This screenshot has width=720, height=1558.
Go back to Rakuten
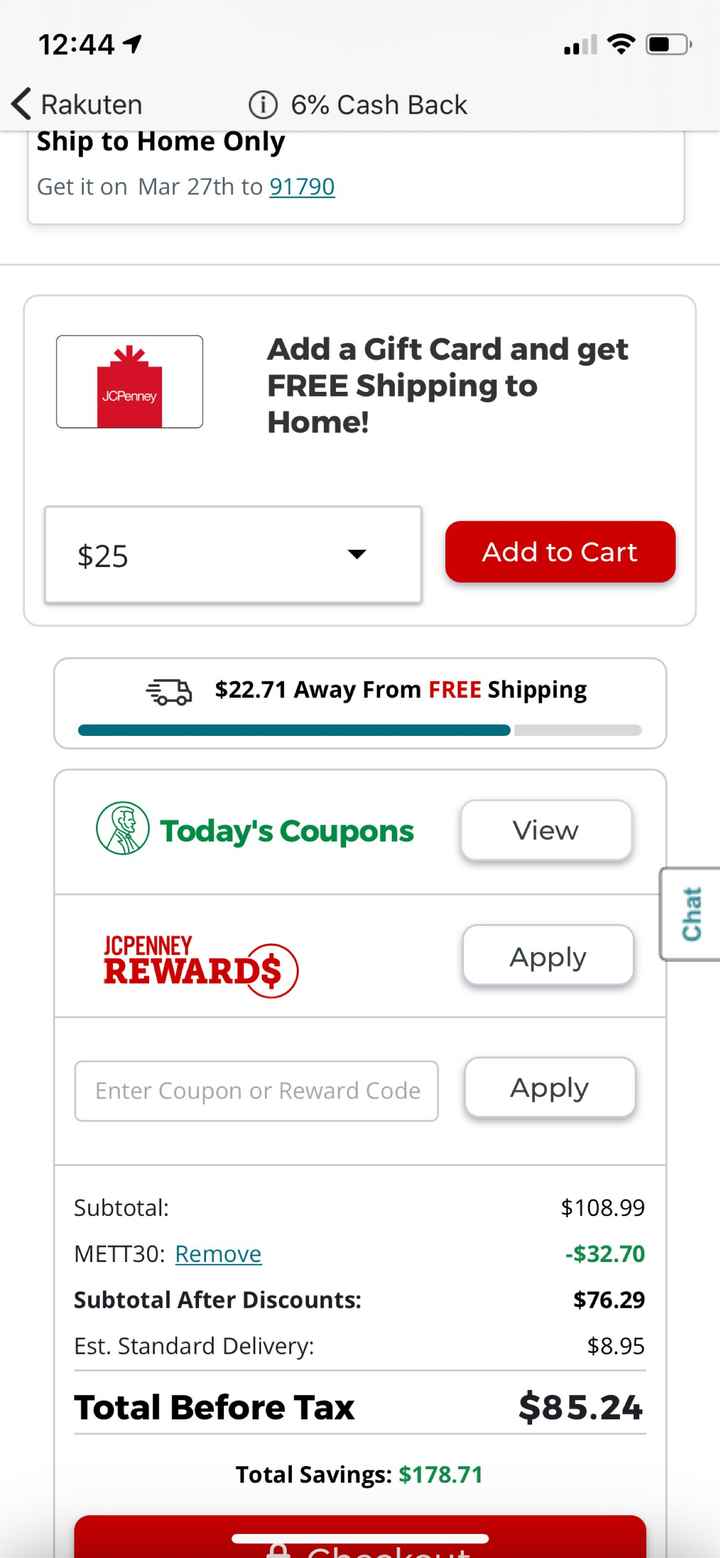77,104
